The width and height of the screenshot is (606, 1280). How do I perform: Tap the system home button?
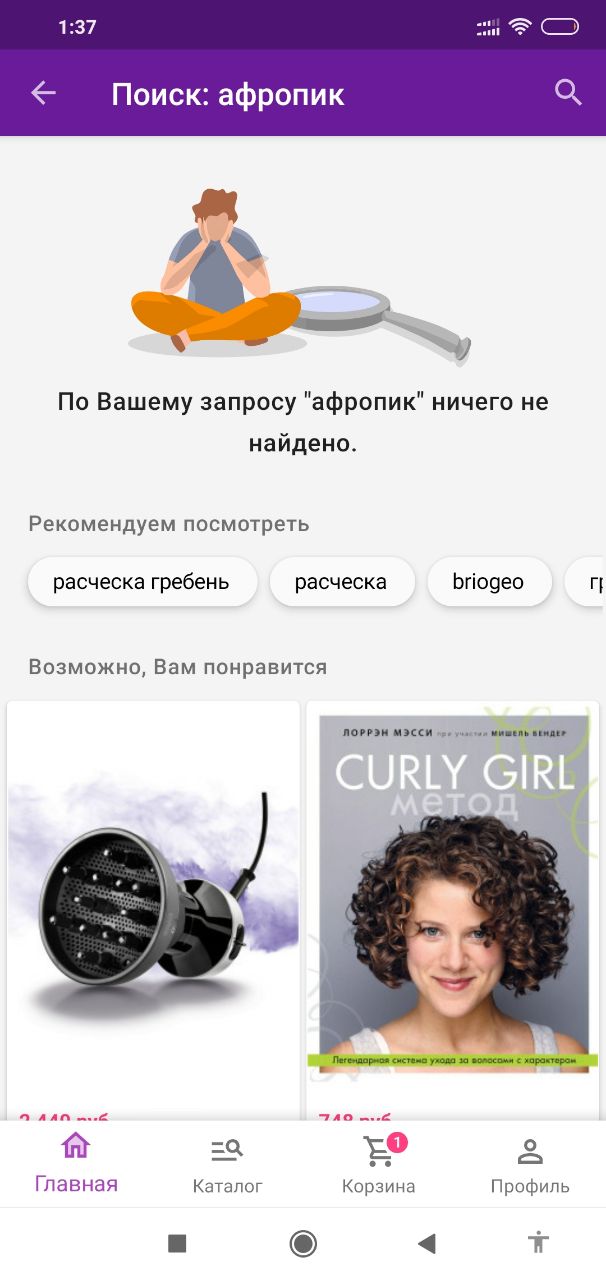click(303, 1243)
